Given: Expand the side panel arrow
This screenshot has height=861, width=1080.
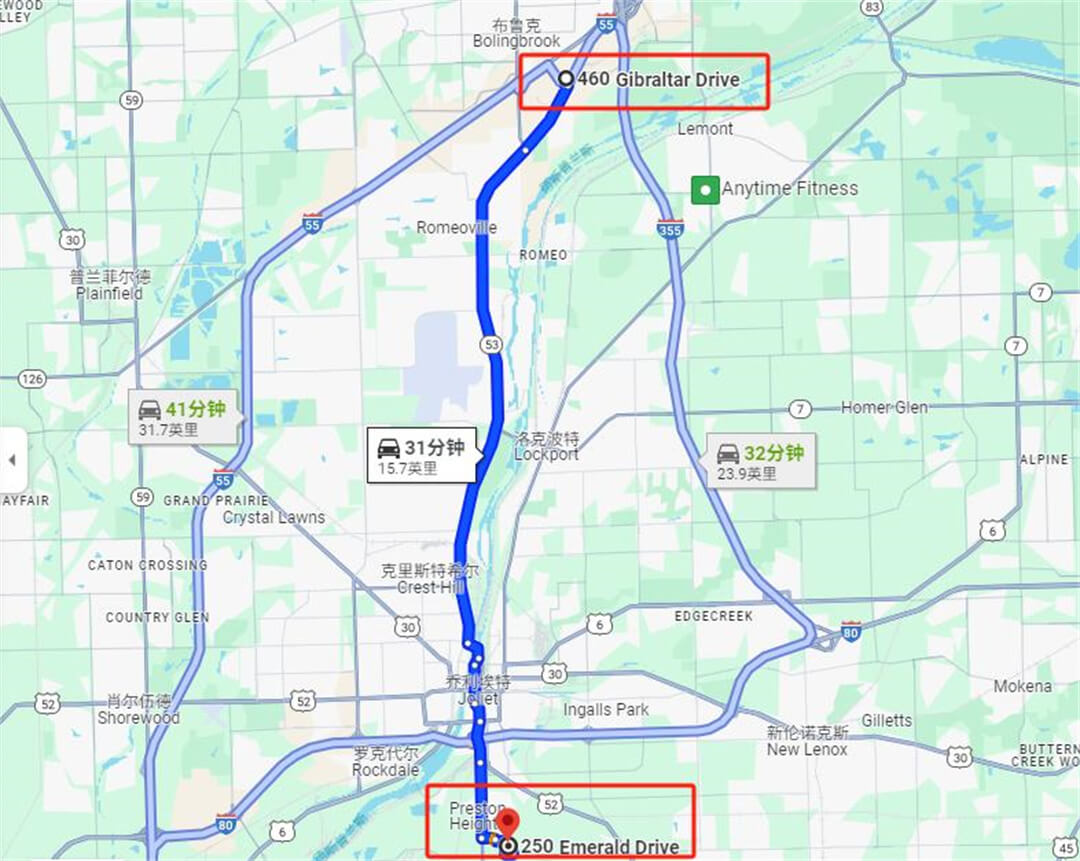Looking at the screenshot, I should [12, 460].
